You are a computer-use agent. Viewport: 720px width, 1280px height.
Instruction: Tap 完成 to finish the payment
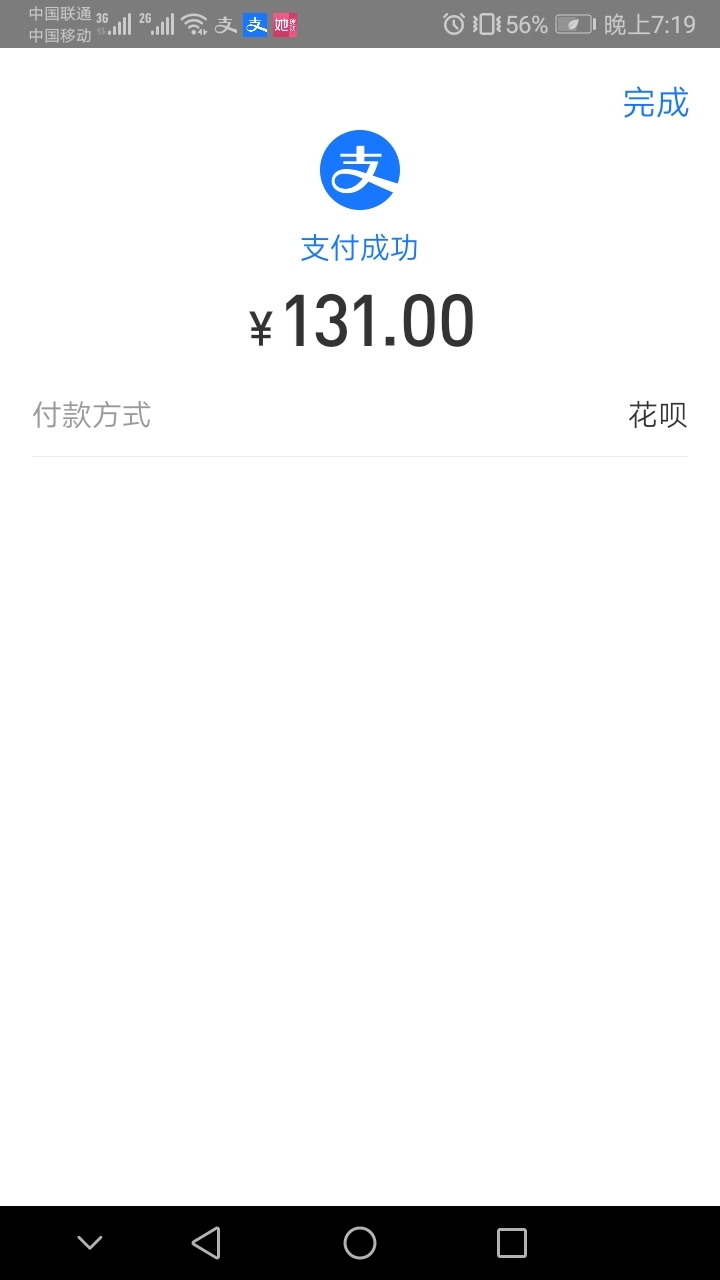coord(656,103)
